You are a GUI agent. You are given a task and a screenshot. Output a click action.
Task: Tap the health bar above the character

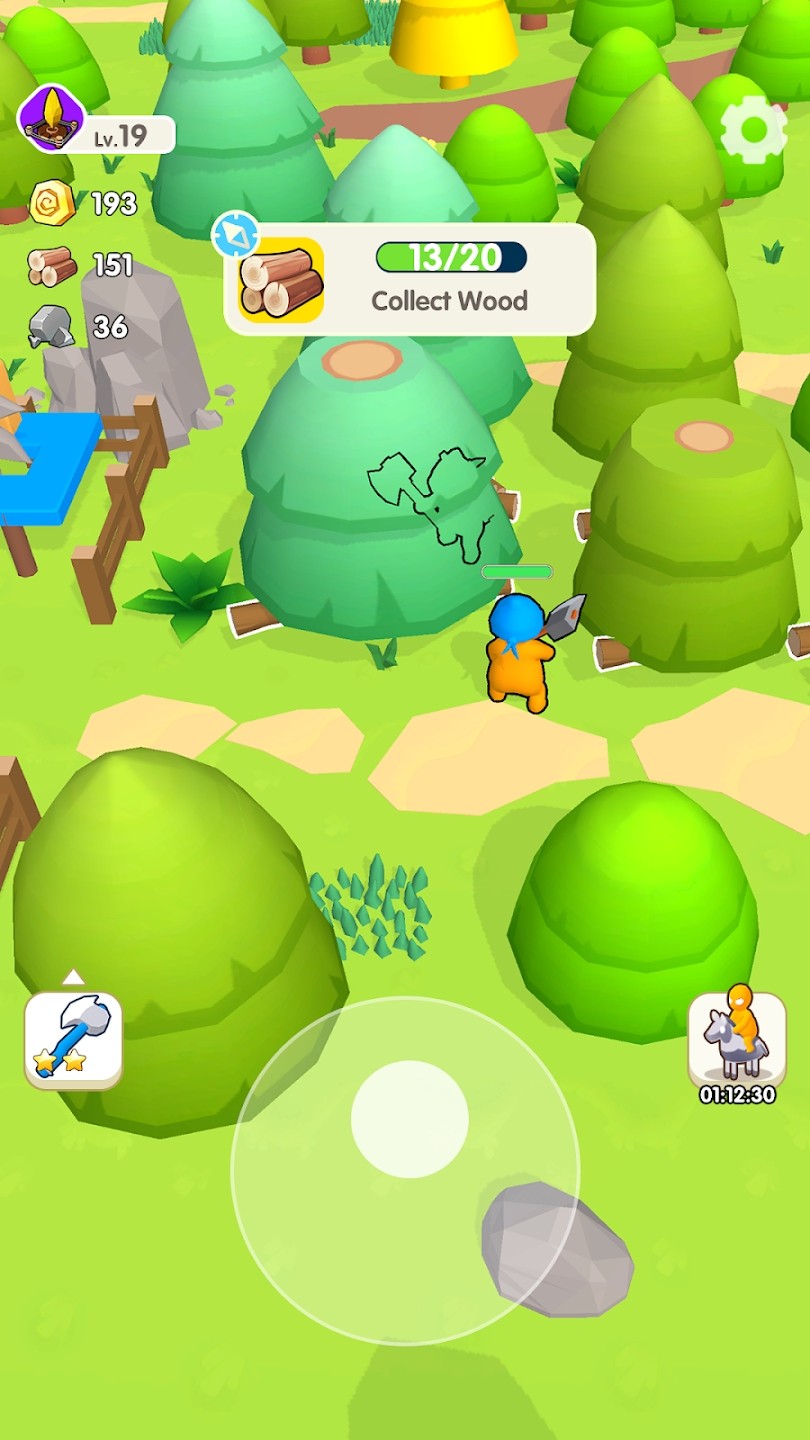516,570
